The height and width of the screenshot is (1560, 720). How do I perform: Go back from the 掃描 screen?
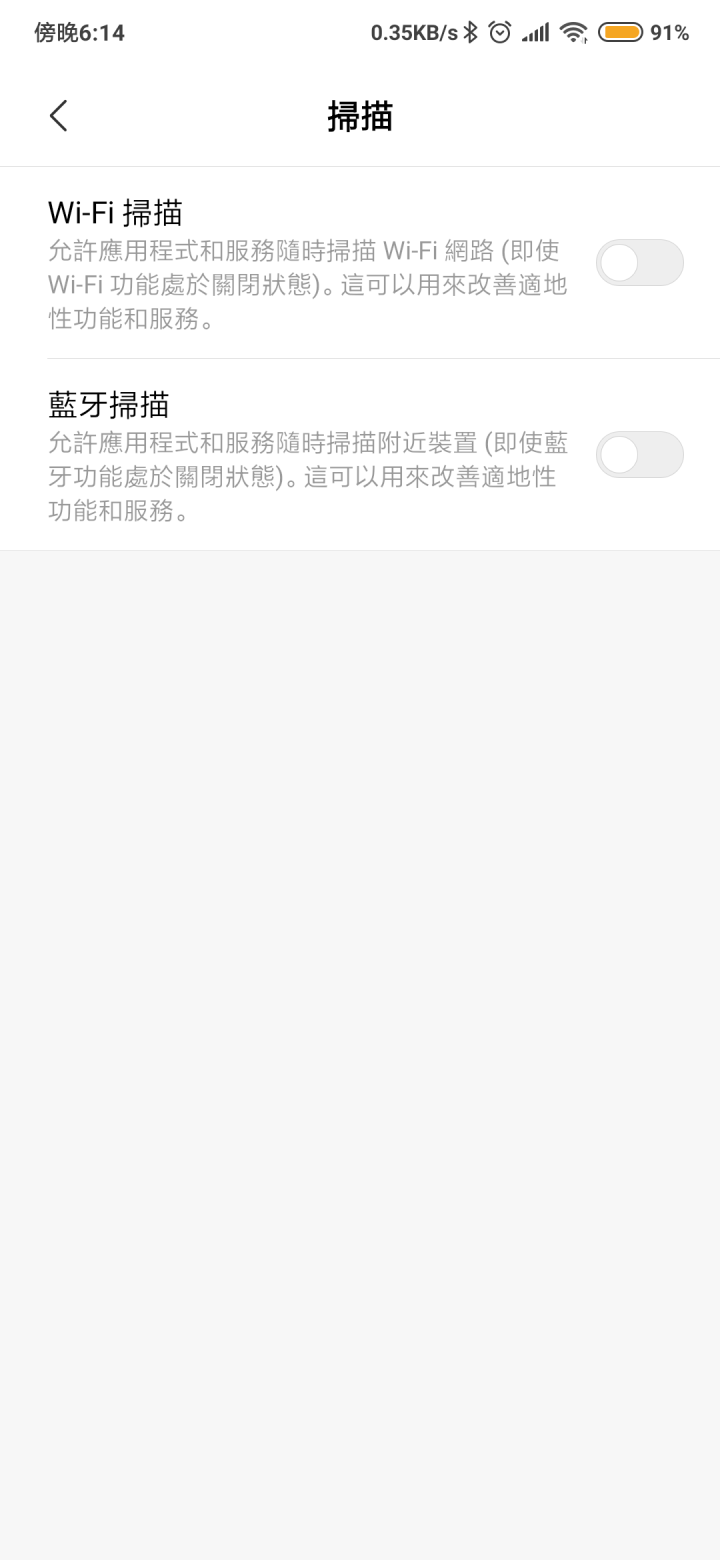click(x=58, y=116)
